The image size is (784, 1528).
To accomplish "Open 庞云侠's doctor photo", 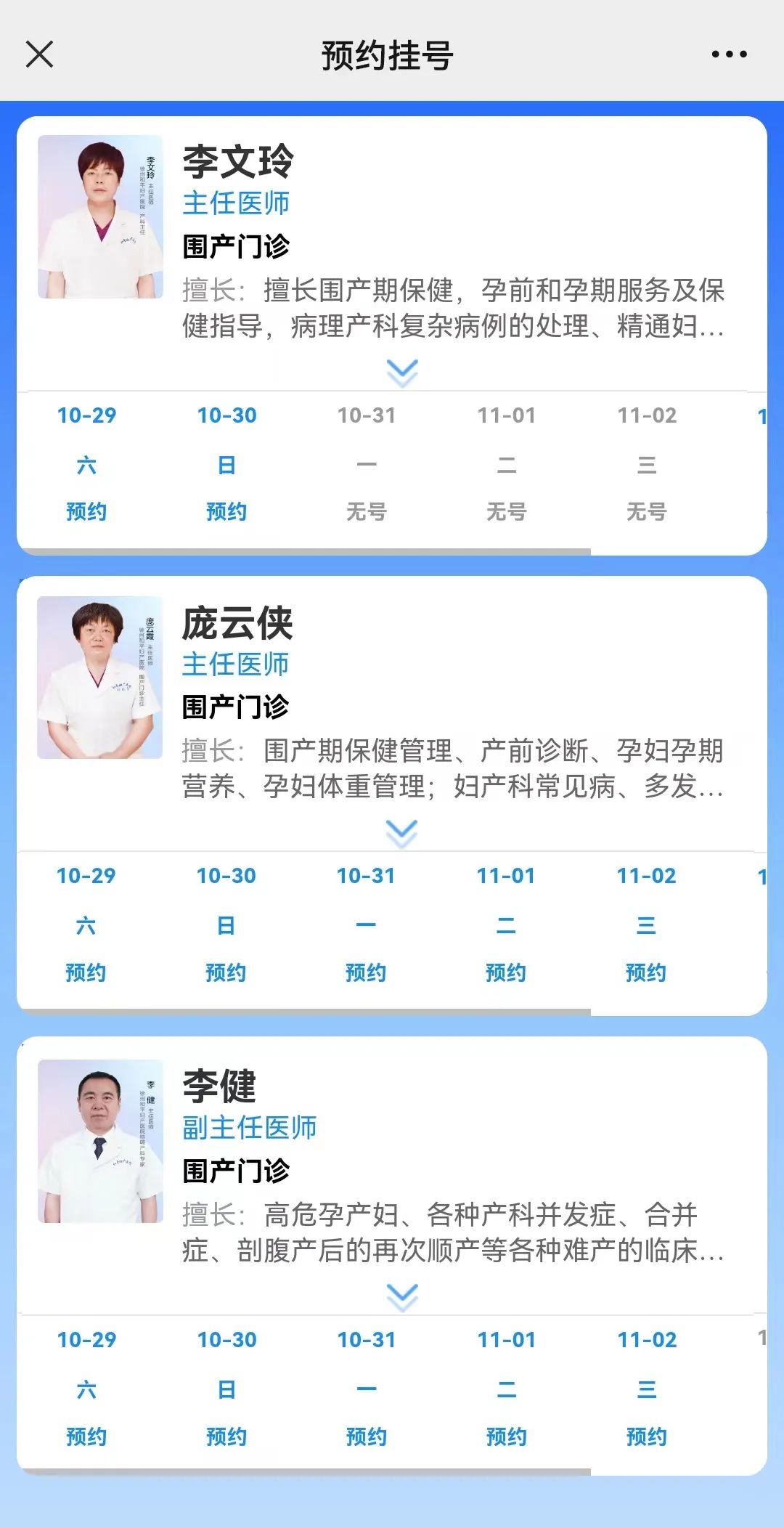I will point(100,678).
